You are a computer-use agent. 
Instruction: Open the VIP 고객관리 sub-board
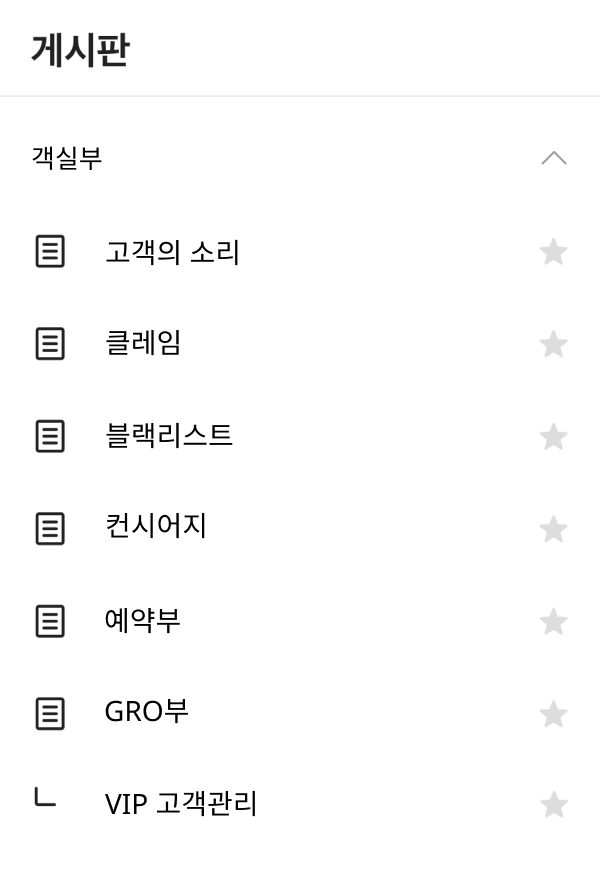point(181,804)
